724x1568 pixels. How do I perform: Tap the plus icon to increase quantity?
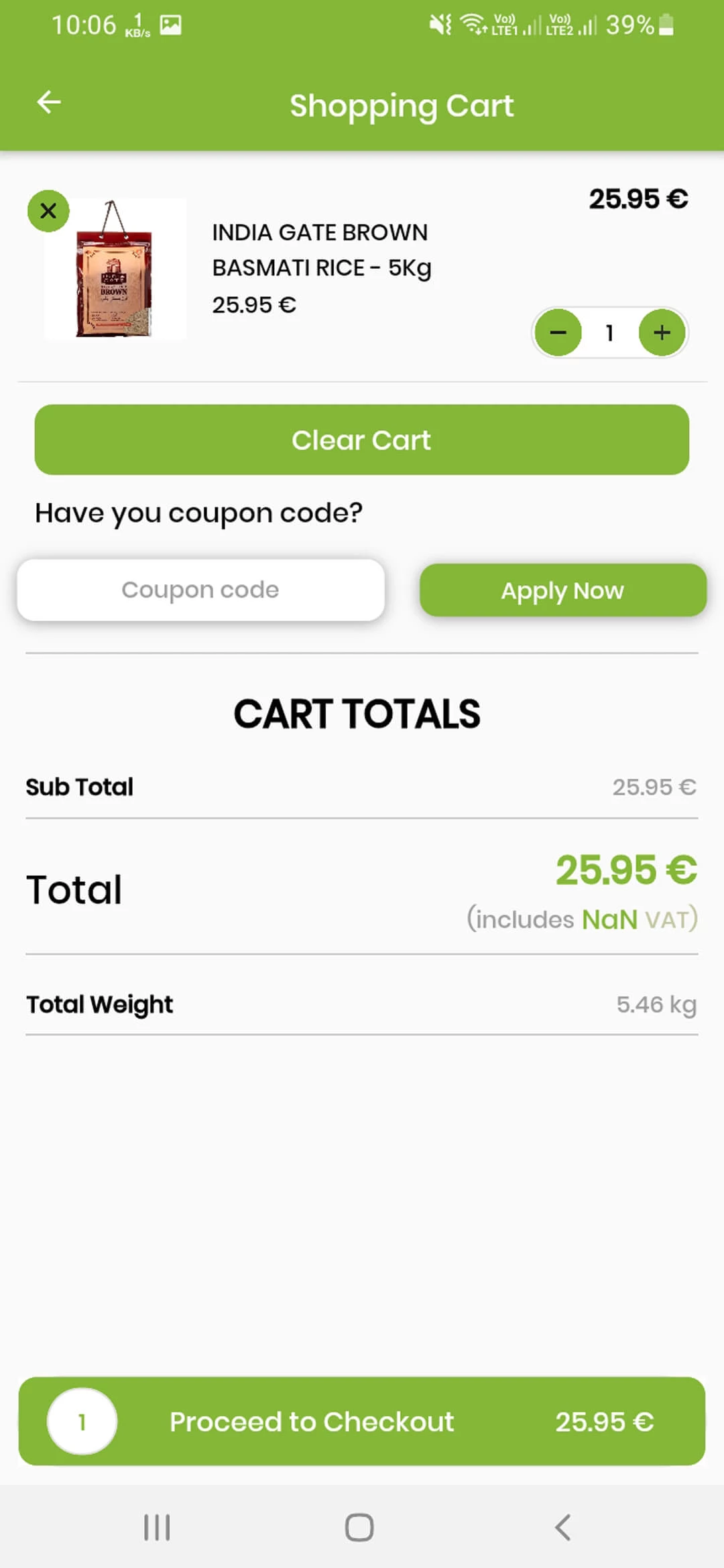point(662,332)
